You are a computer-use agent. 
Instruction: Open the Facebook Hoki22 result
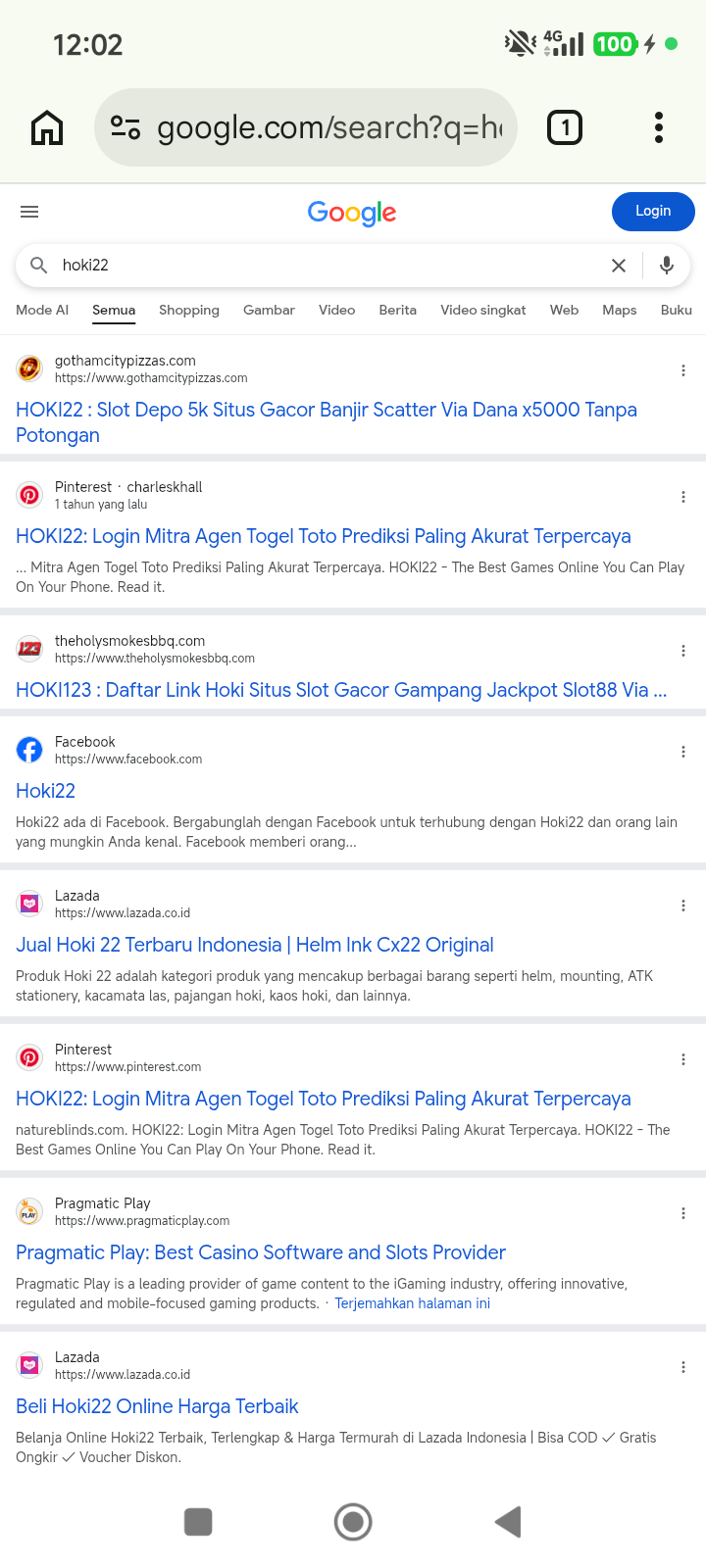[45, 791]
